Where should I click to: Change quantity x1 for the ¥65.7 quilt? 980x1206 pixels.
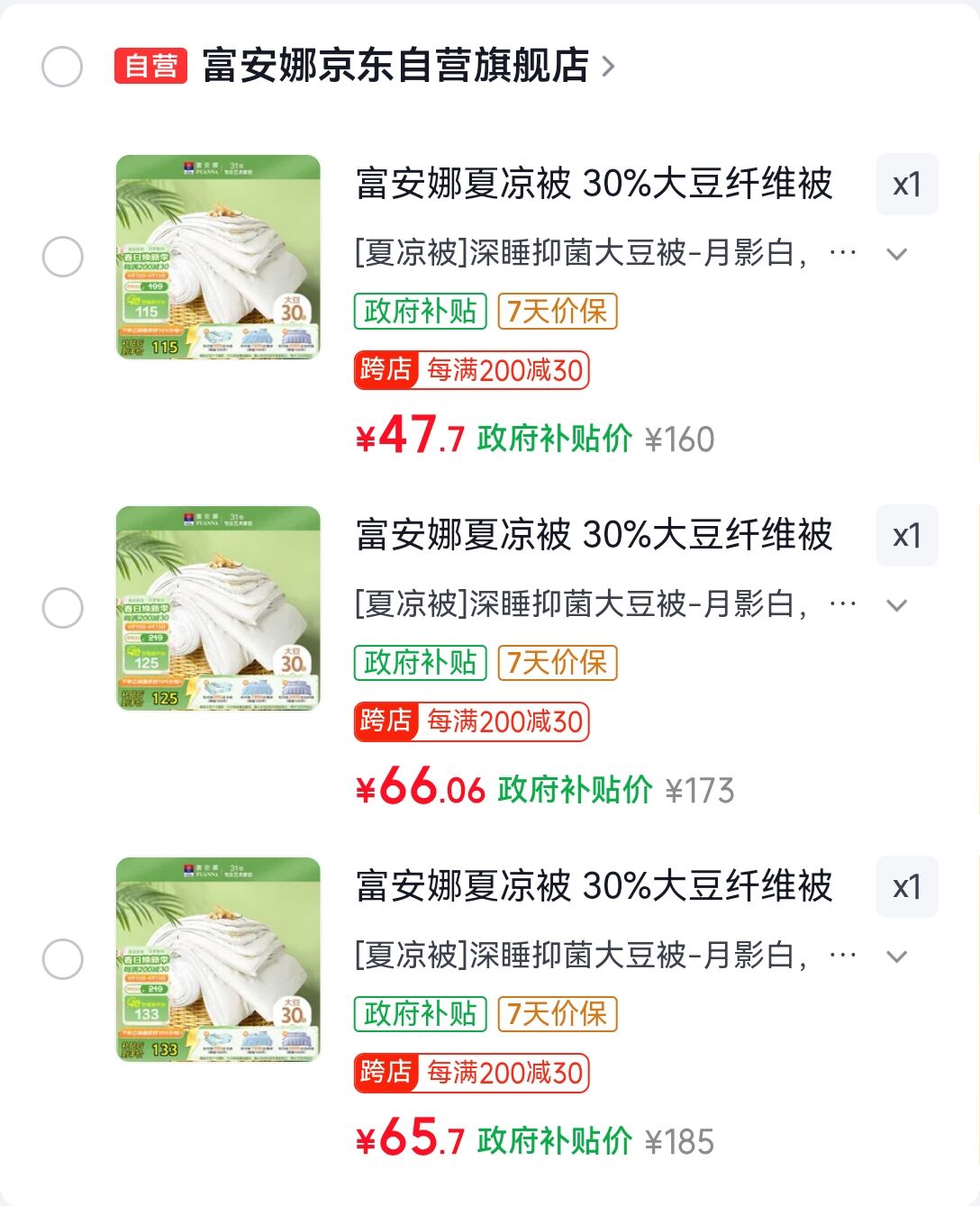point(906,887)
